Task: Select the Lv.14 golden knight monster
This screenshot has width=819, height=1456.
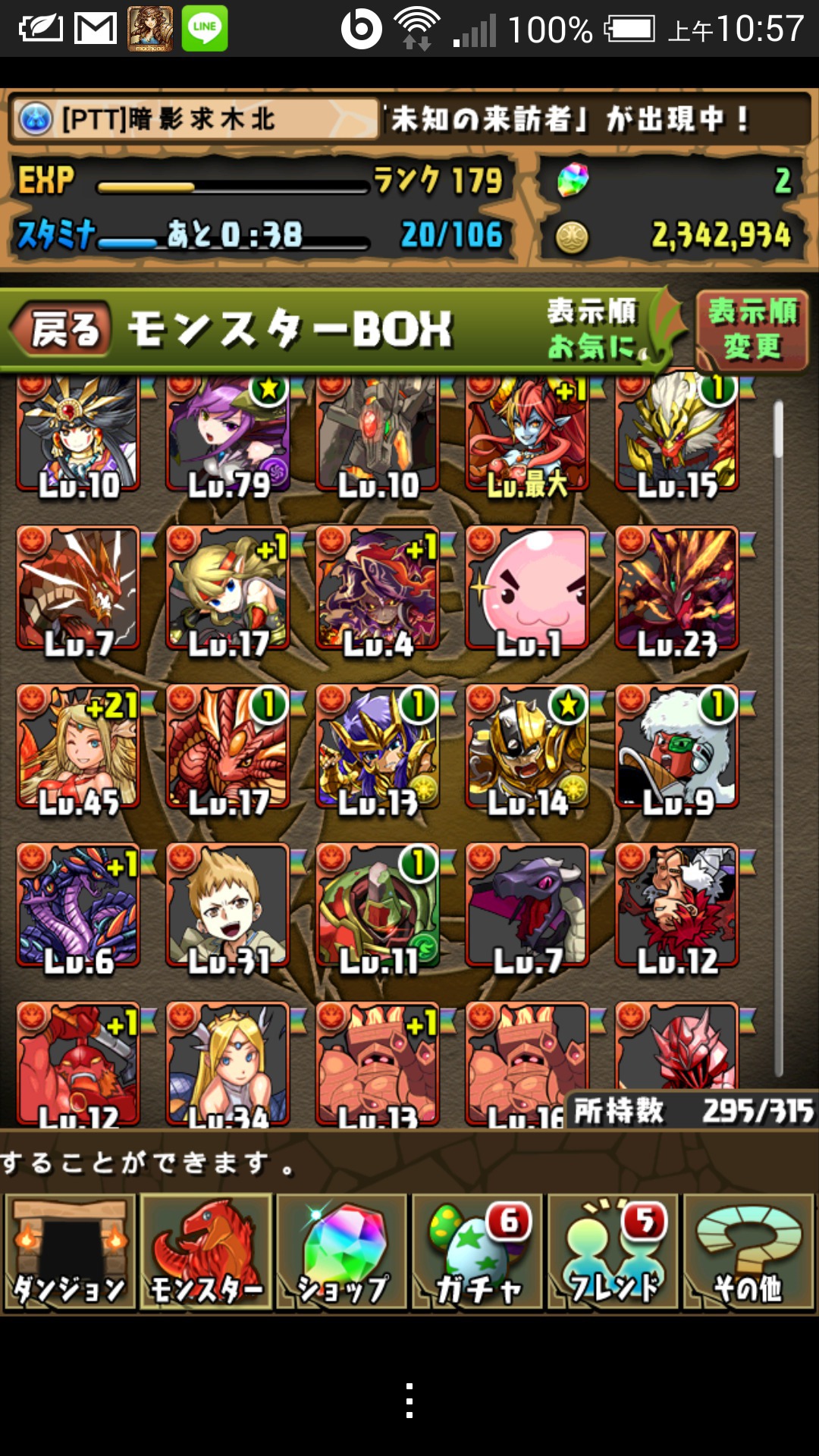Action: pos(527,747)
